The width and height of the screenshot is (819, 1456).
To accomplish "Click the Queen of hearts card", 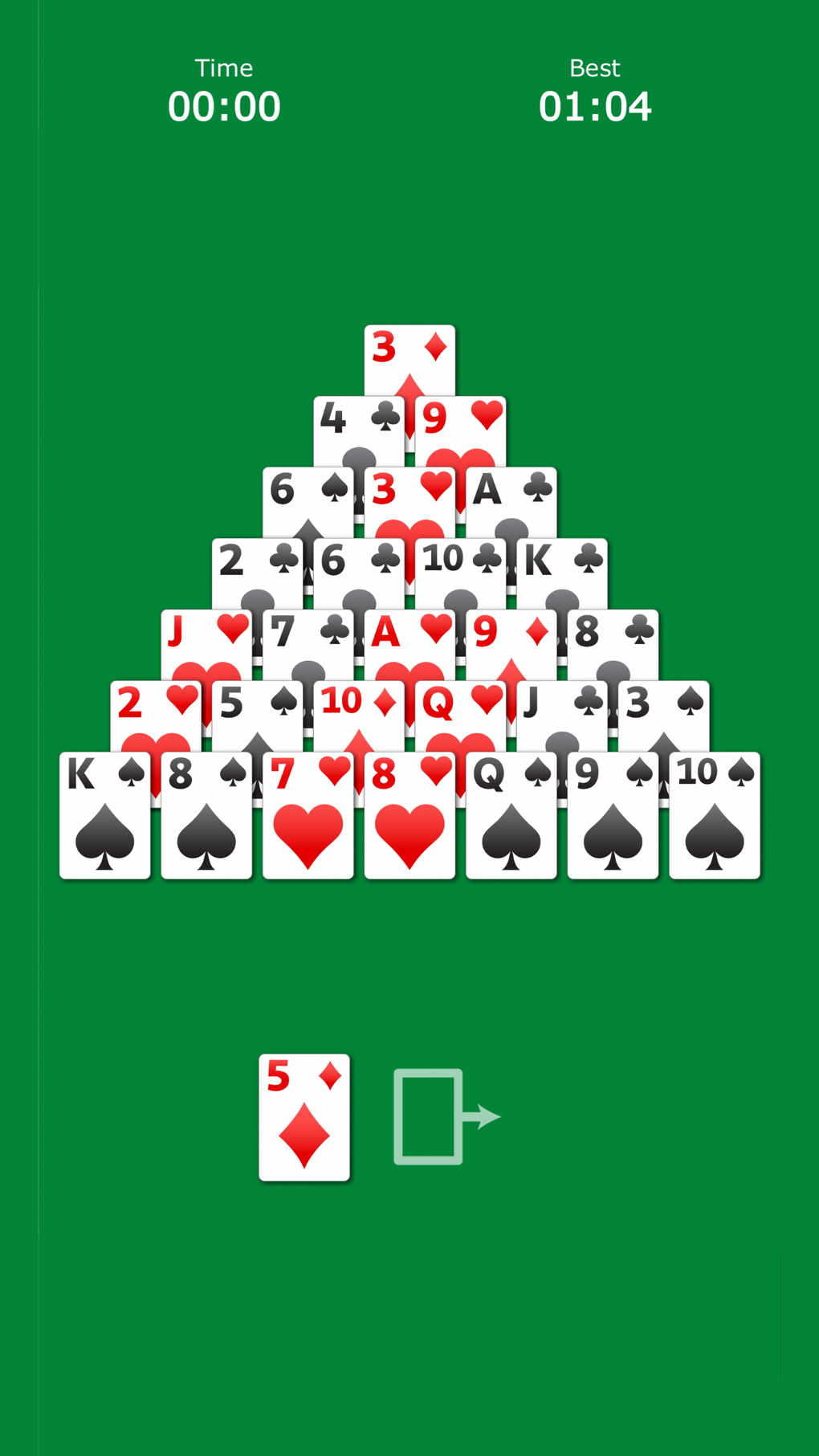I will (x=460, y=707).
